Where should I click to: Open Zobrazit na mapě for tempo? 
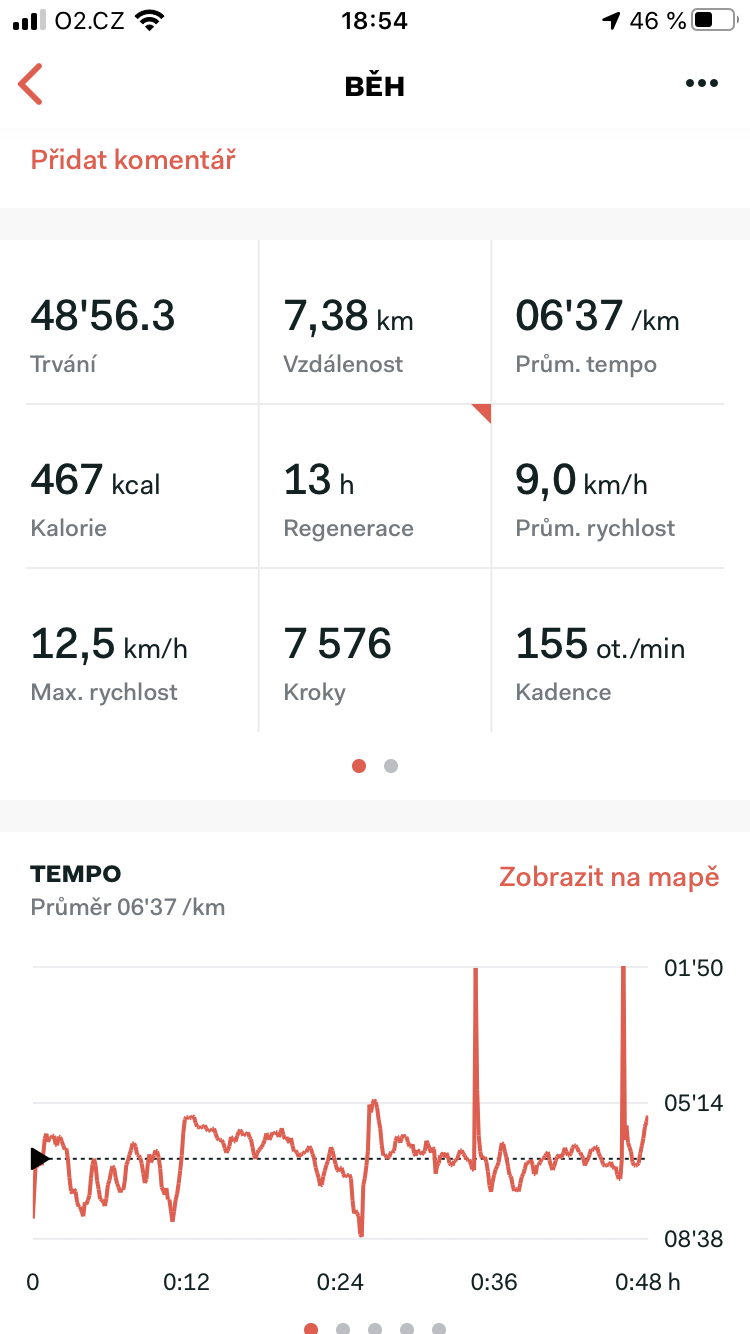[x=609, y=877]
